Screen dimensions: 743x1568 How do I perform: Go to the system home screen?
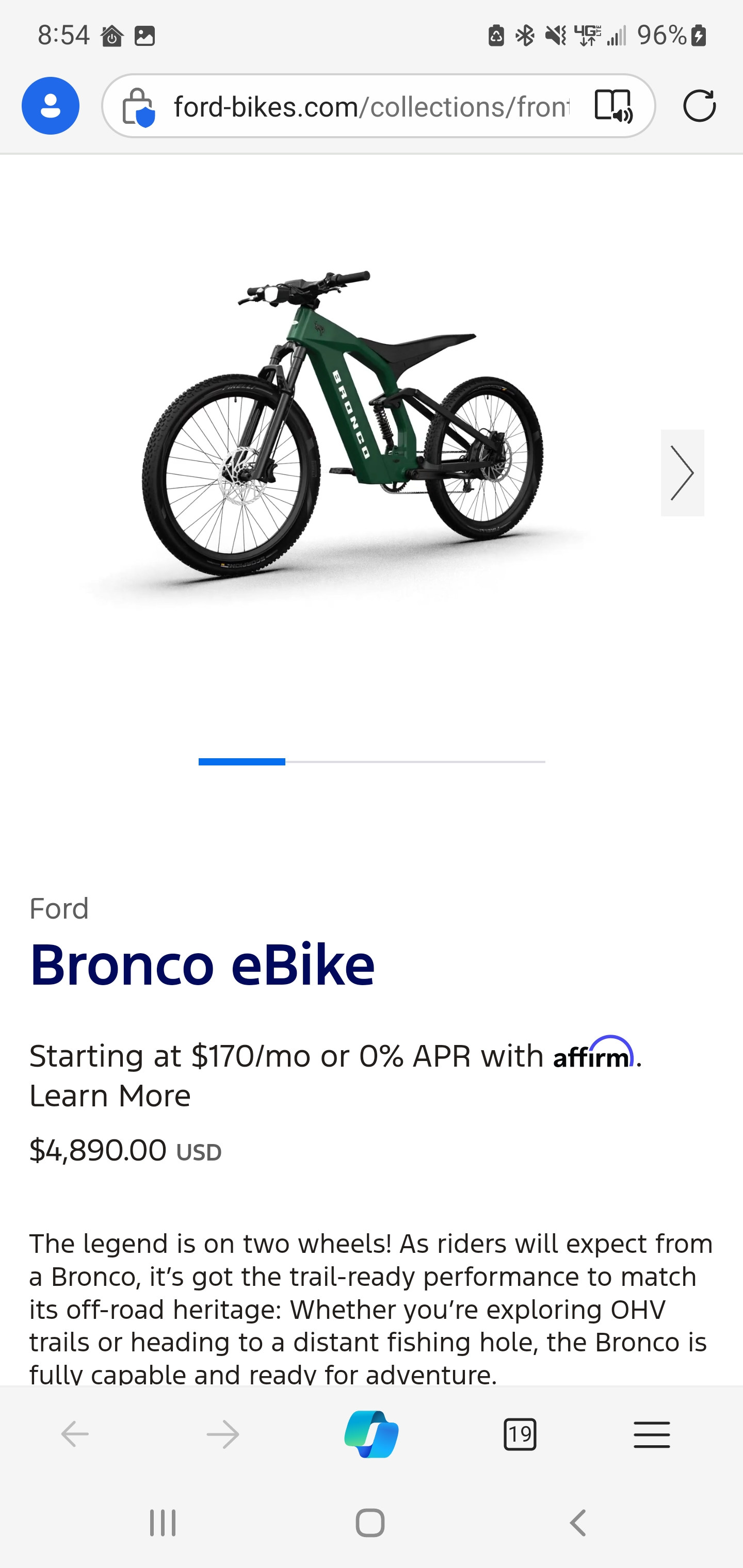pyautogui.click(x=370, y=1523)
